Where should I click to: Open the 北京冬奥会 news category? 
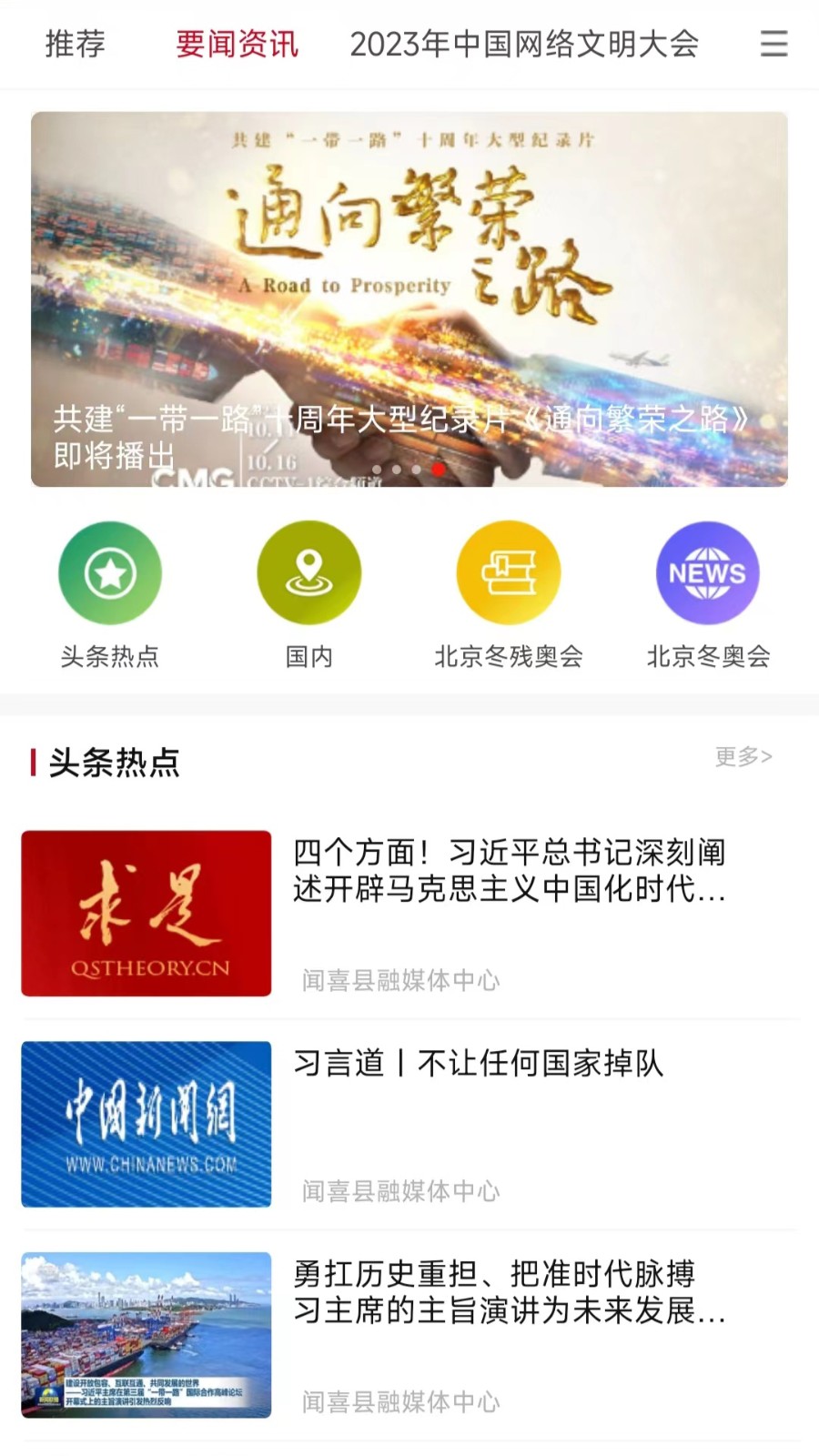pos(708,573)
